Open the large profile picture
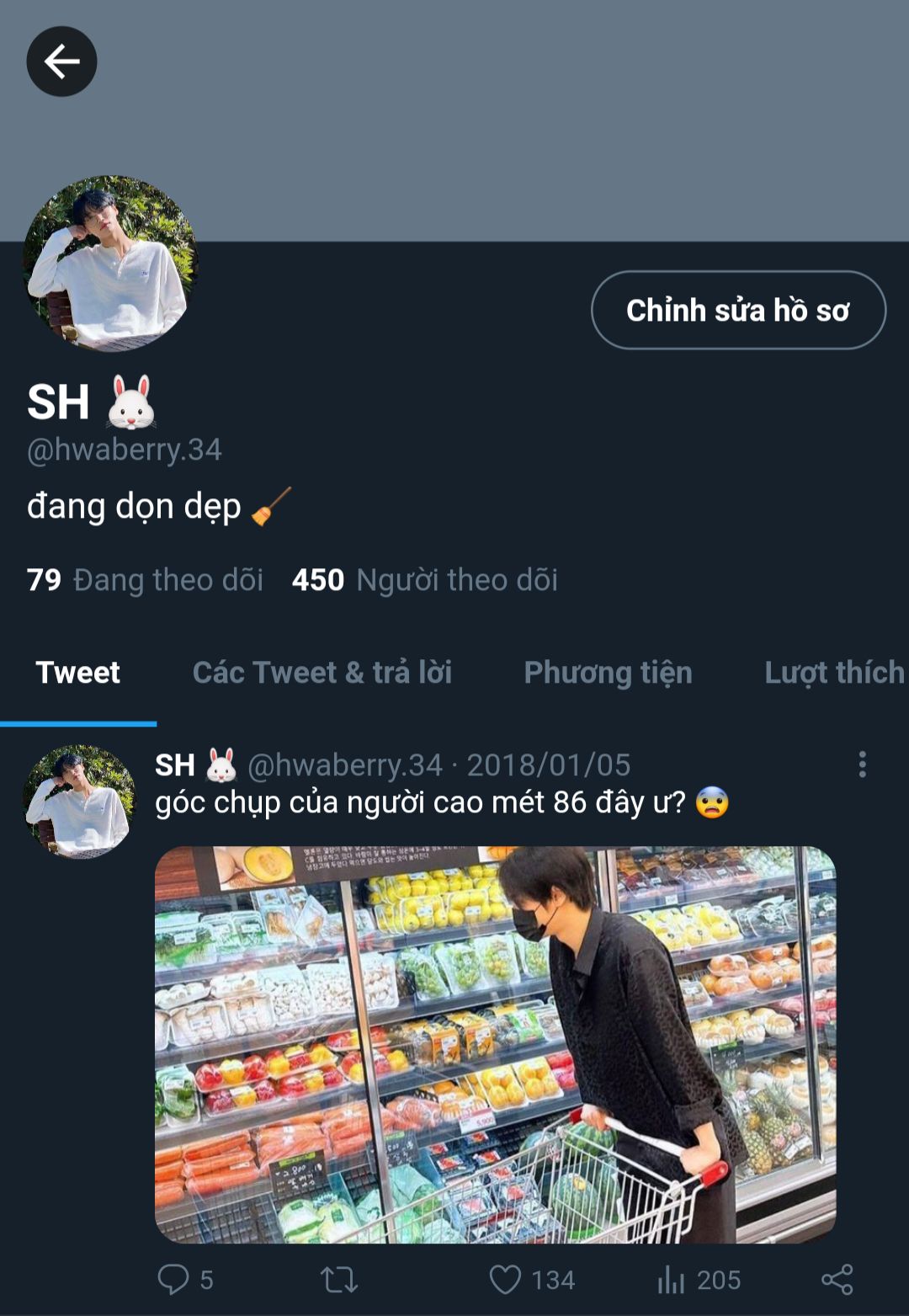The height and width of the screenshot is (1316, 909). pos(110,264)
